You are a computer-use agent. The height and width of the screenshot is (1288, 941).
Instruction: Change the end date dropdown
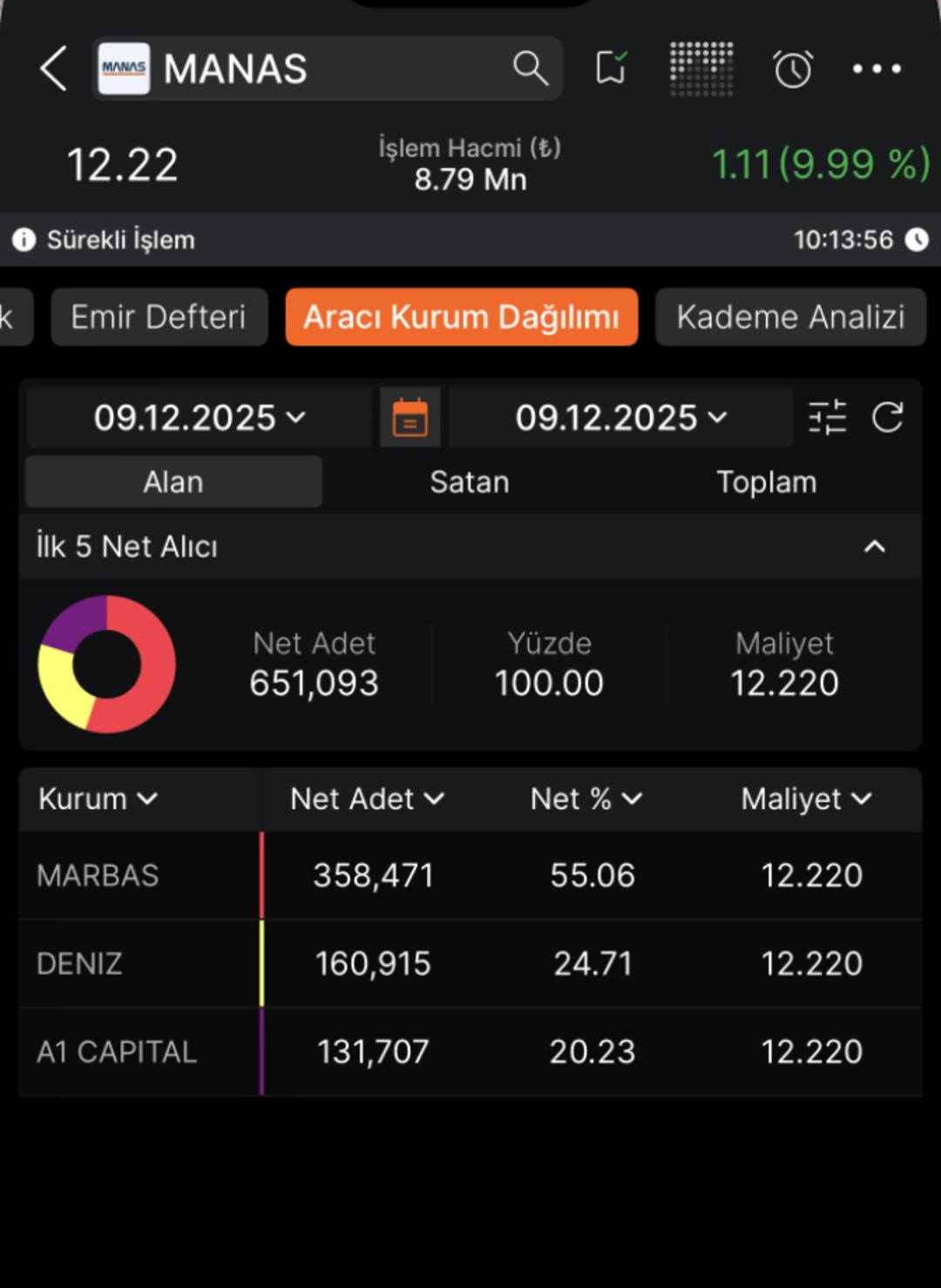click(620, 418)
